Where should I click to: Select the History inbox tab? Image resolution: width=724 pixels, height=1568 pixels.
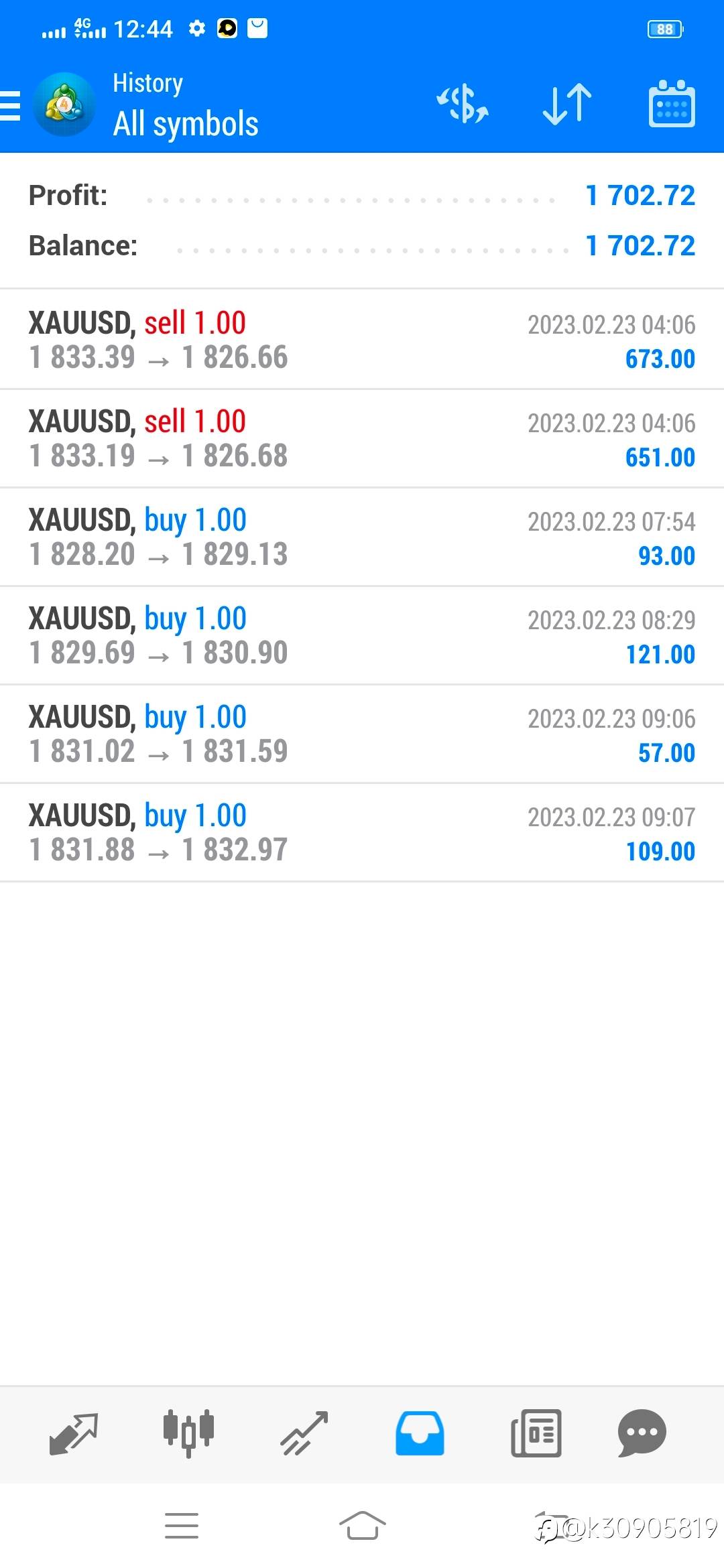point(420,1433)
